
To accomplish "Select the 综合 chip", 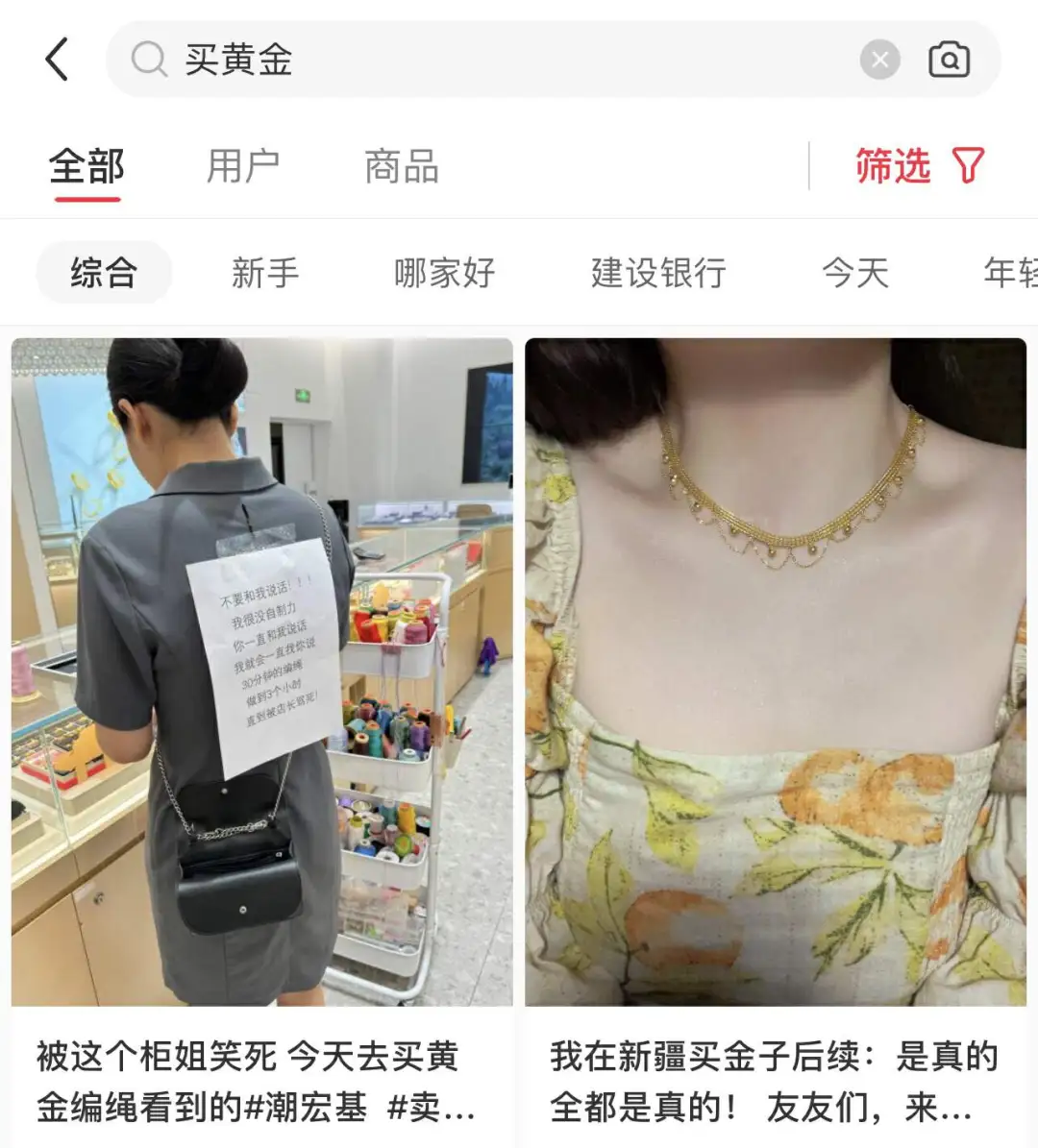I will click(104, 273).
